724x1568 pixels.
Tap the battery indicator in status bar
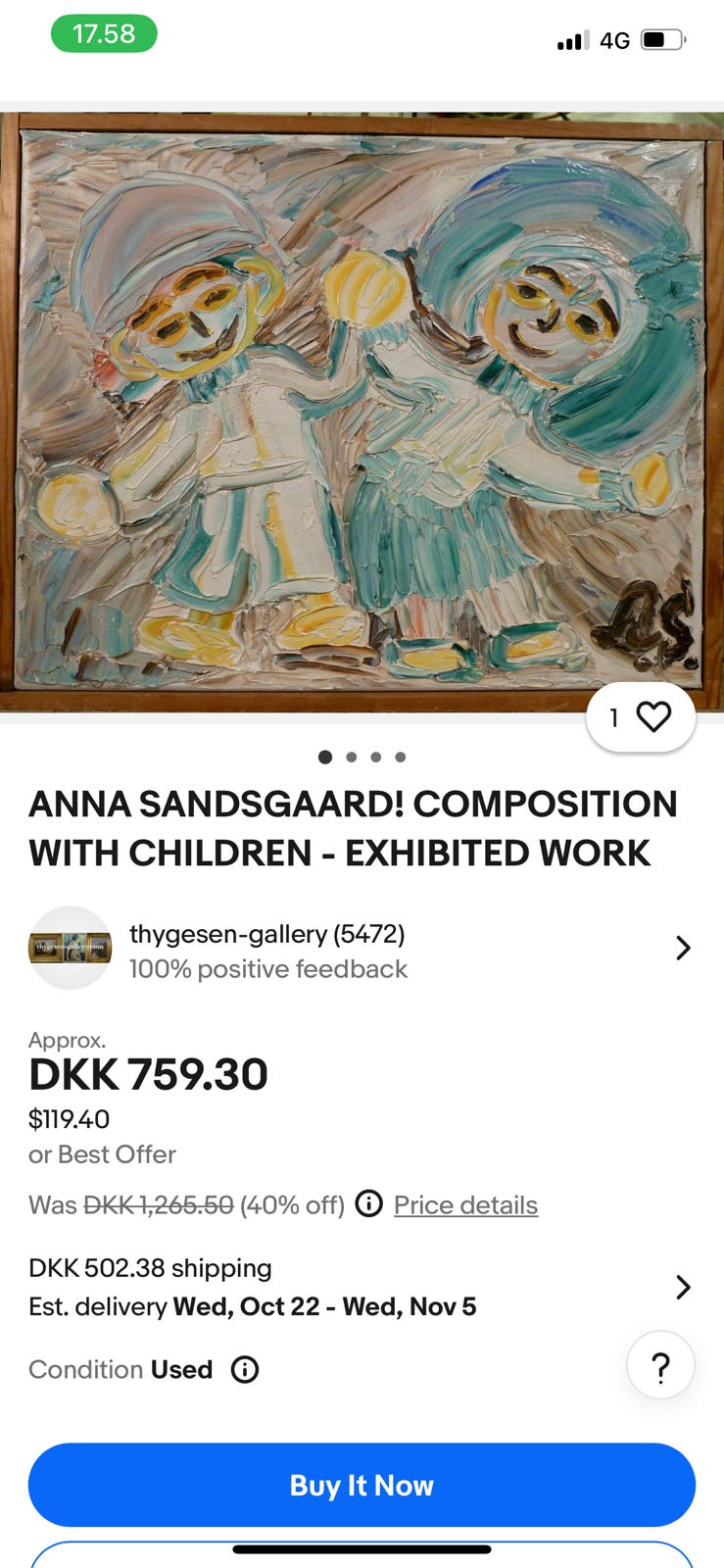[658, 40]
